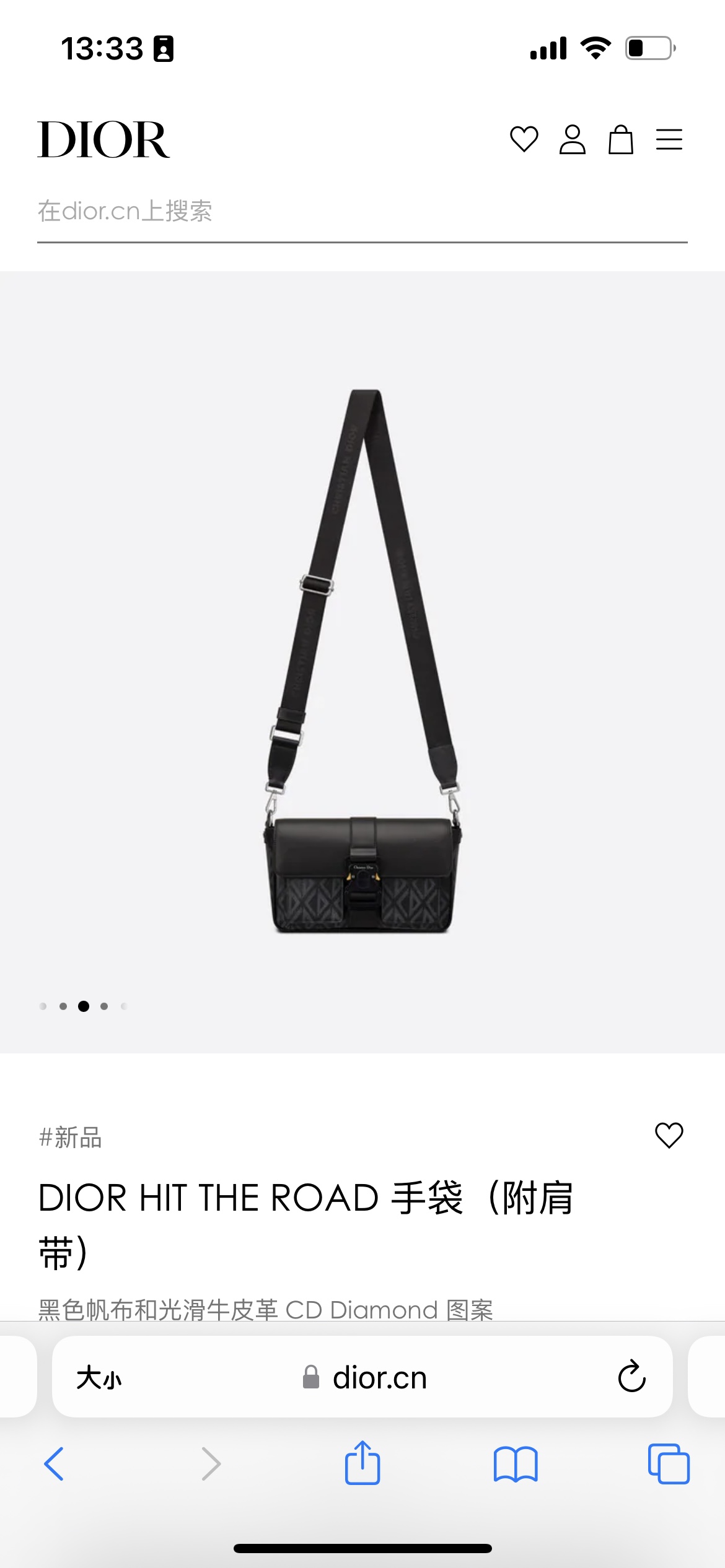View the bag product image fullscreen
The width and height of the screenshot is (725, 1568).
click(x=362, y=661)
